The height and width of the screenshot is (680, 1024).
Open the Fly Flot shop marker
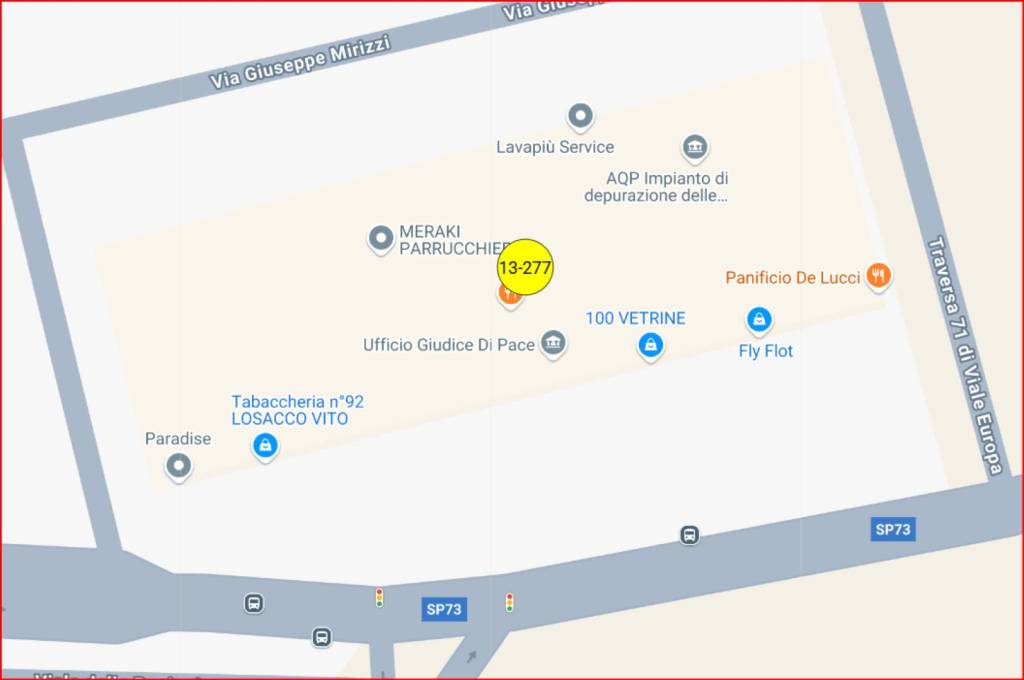pyautogui.click(x=759, y=320)
